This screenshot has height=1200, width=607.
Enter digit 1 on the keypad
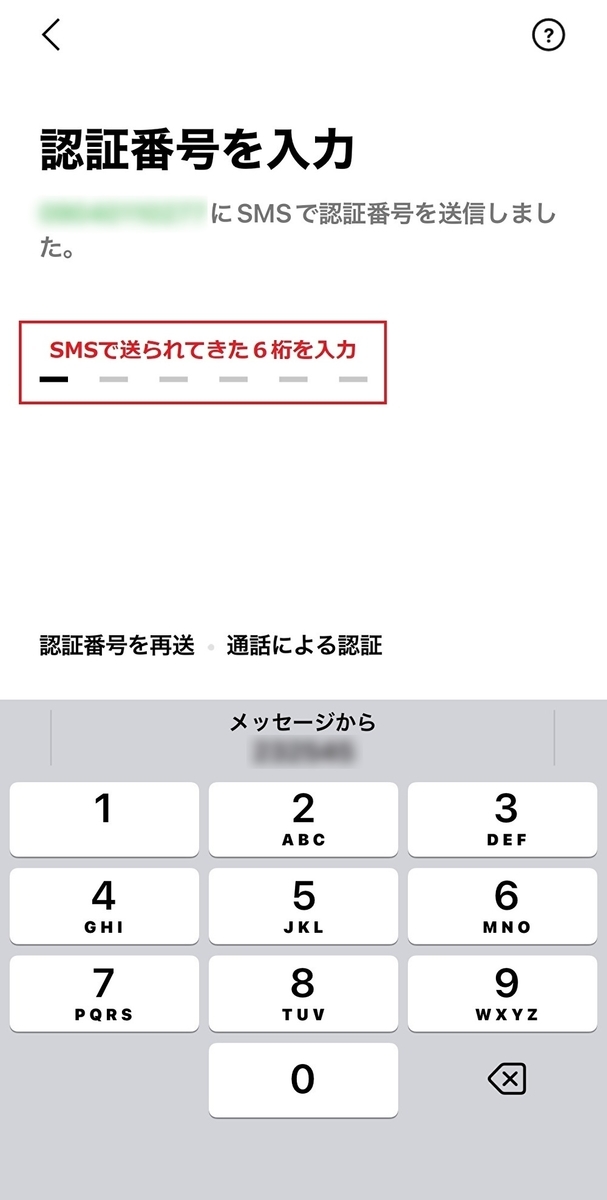pos(104,819)
